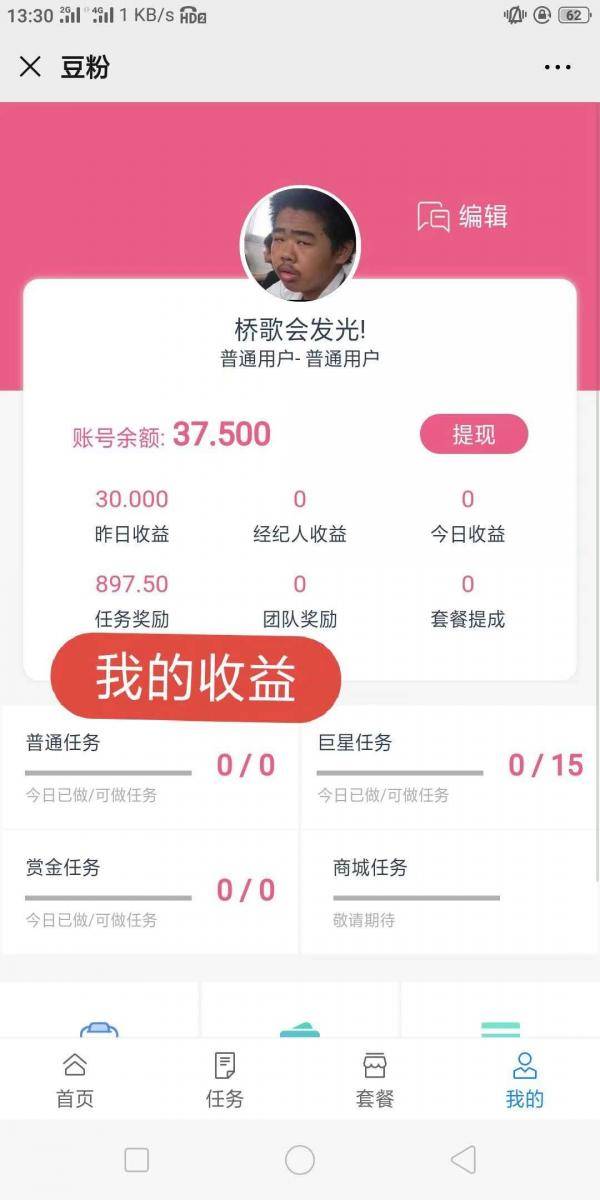Open the 普通任务 card
This screenshot has height=1200, width=600.
click(150, 767)
